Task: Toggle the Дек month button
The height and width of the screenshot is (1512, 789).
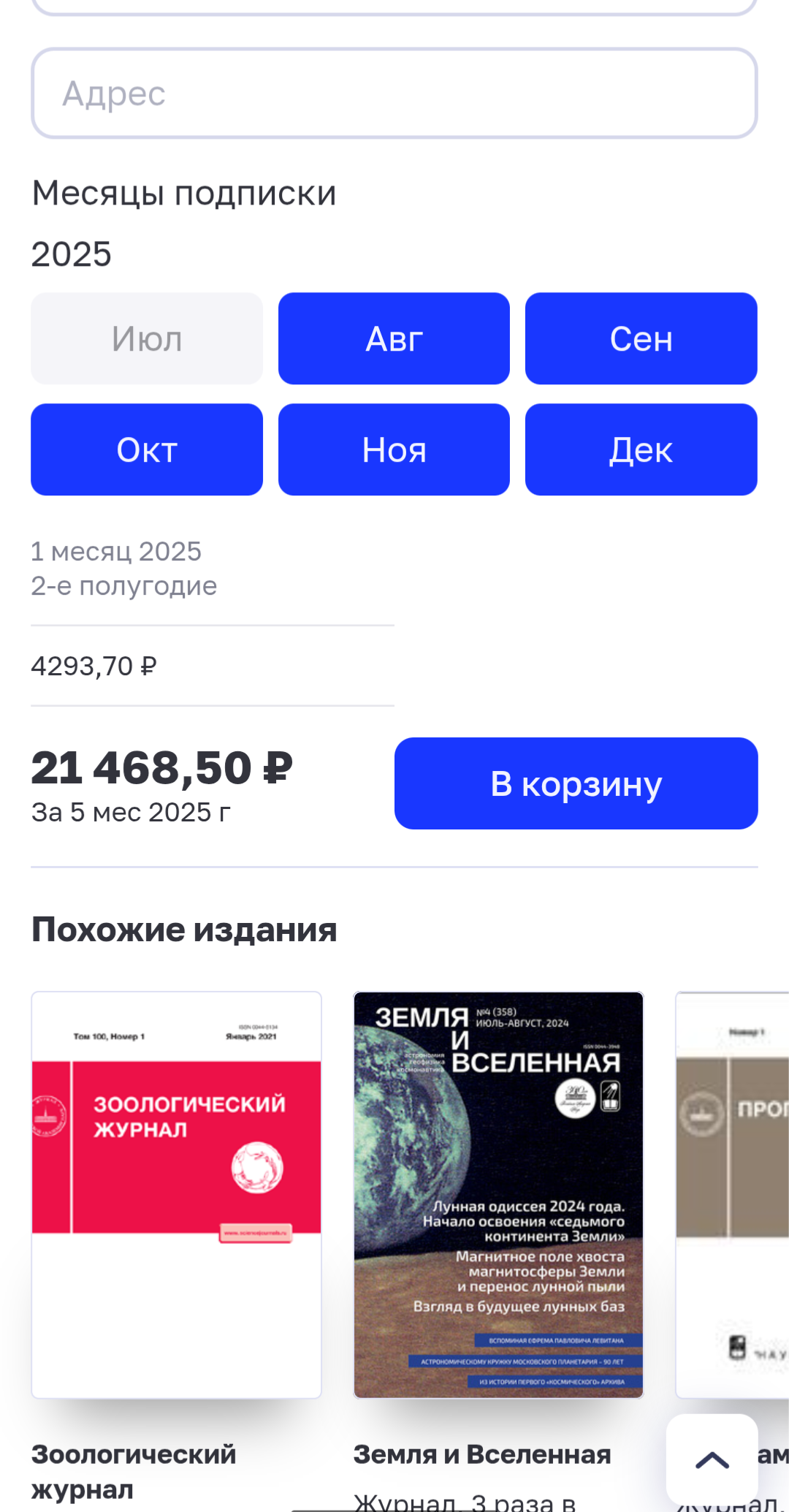Action: pyautogui.click(x=641, y=449)
